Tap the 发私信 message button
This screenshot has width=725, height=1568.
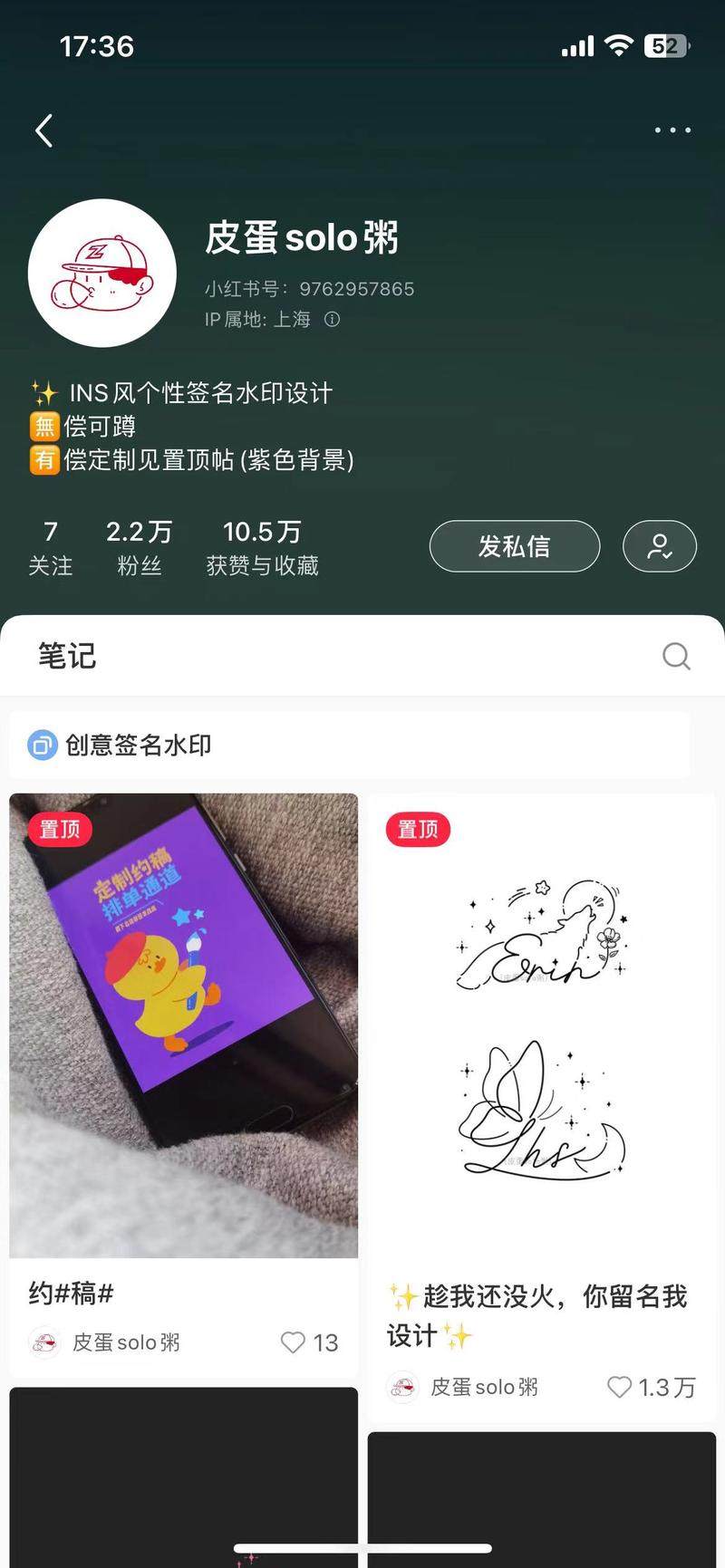(x=514, y=546)
